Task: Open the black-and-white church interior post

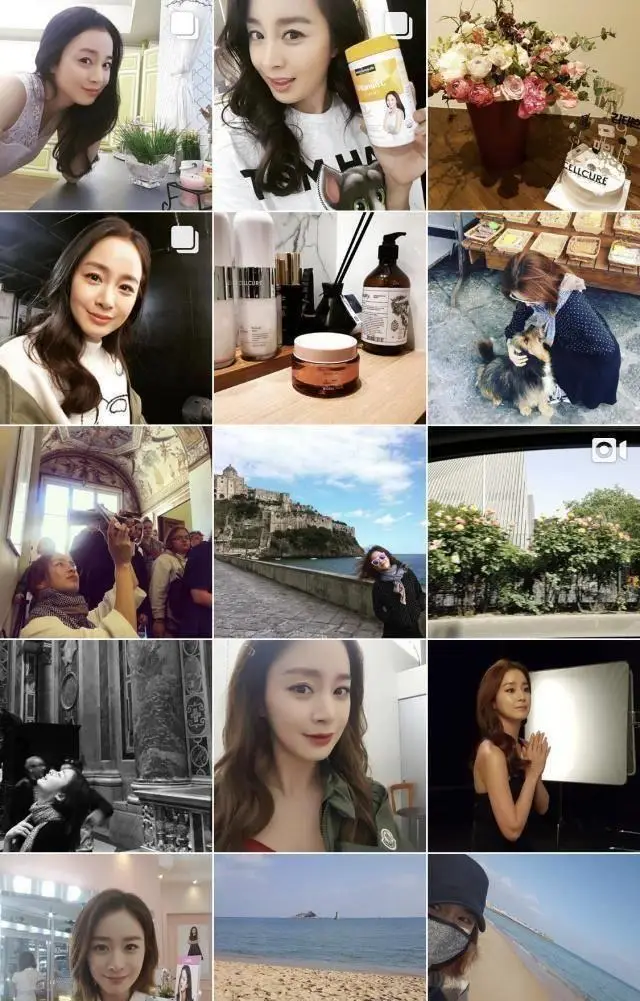Action: 105,746
